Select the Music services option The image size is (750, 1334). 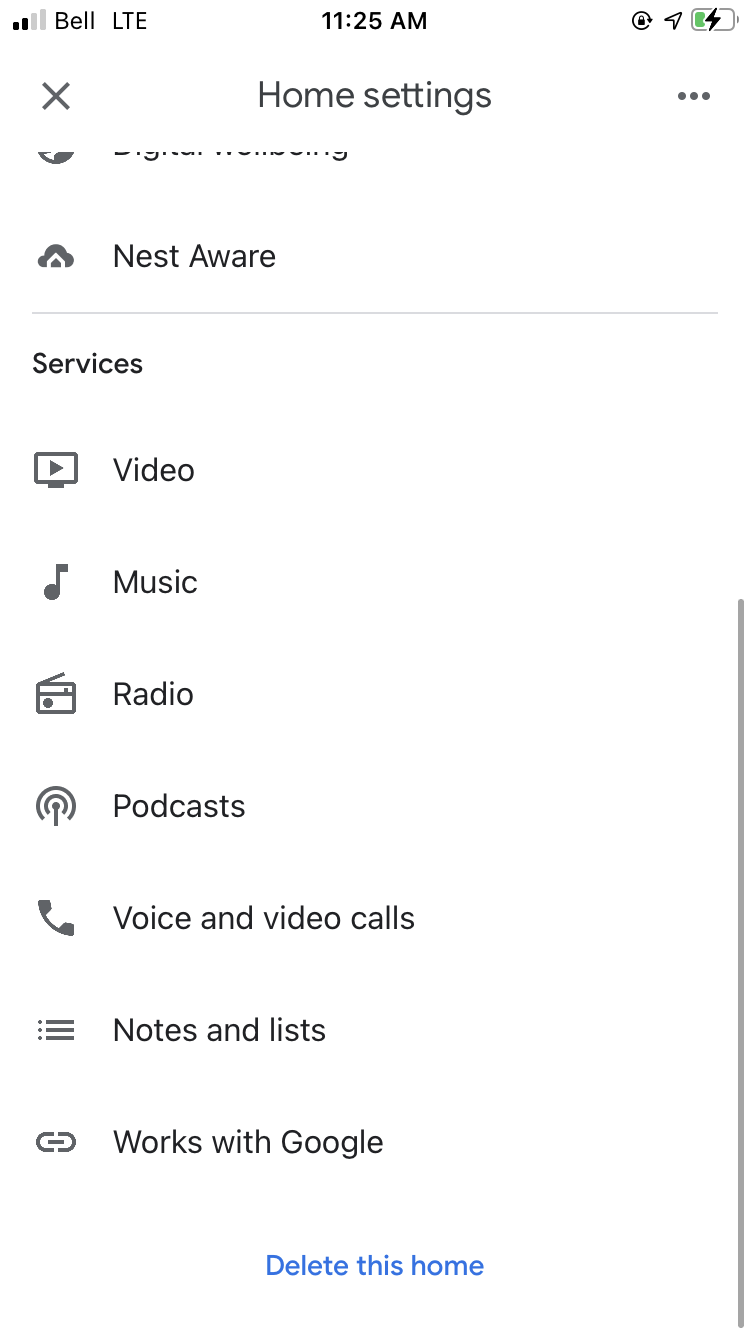[375, 582]
